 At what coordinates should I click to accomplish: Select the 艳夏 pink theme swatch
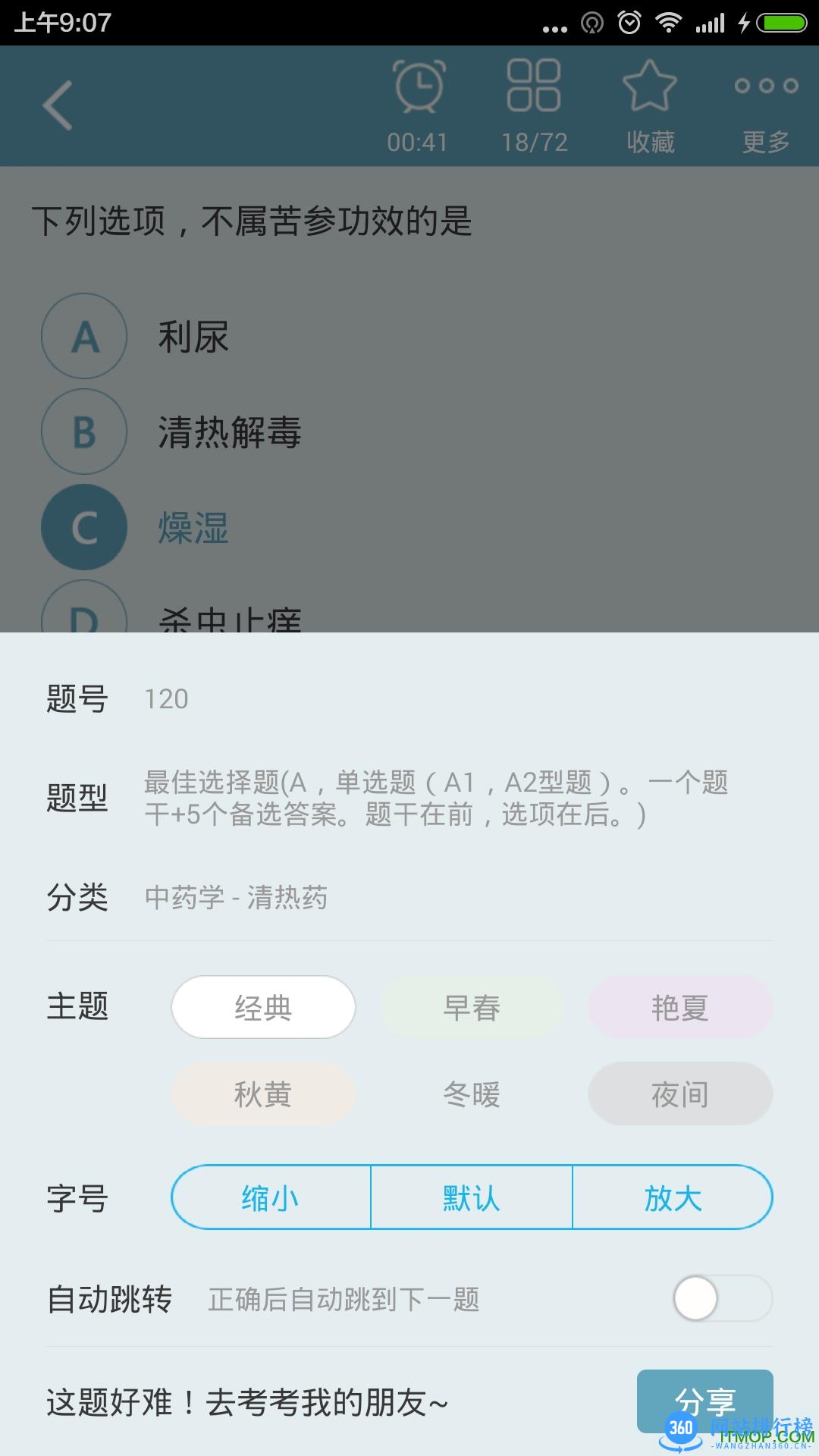679,1007
